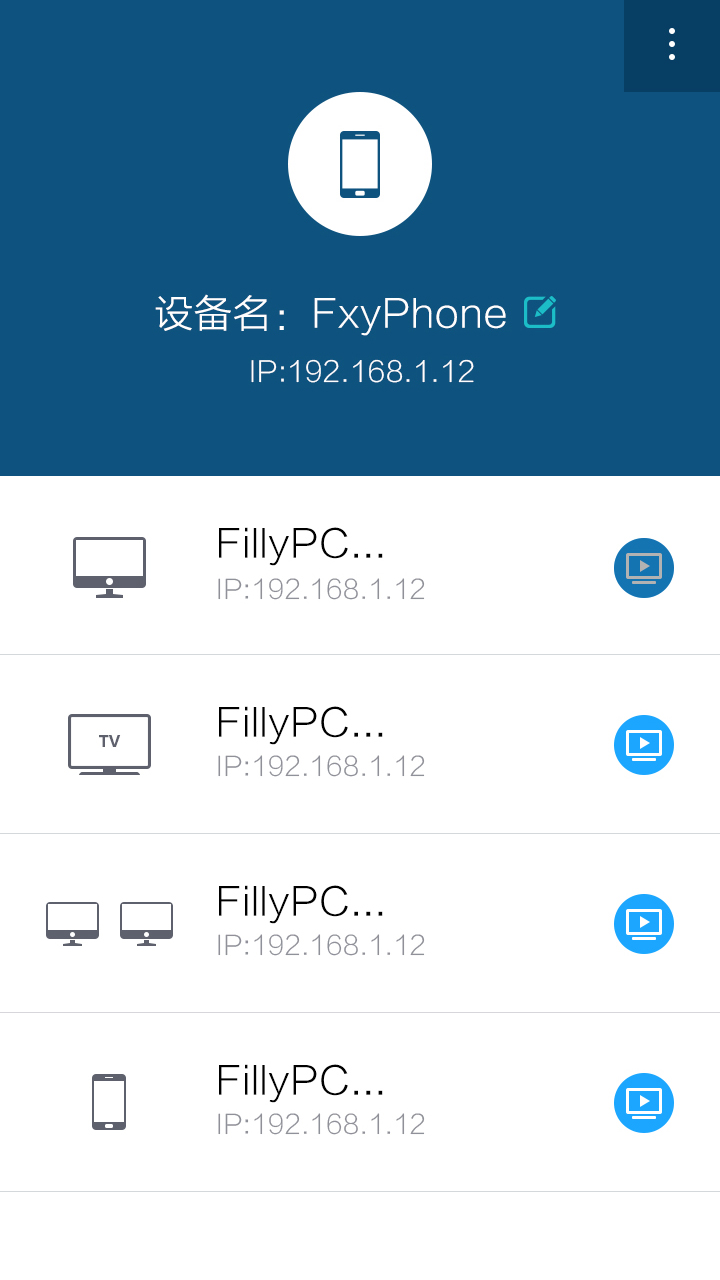Select the TV icon in second device row
The height and width of the screenshot is (1280, 720).
(x=109, y=744)
